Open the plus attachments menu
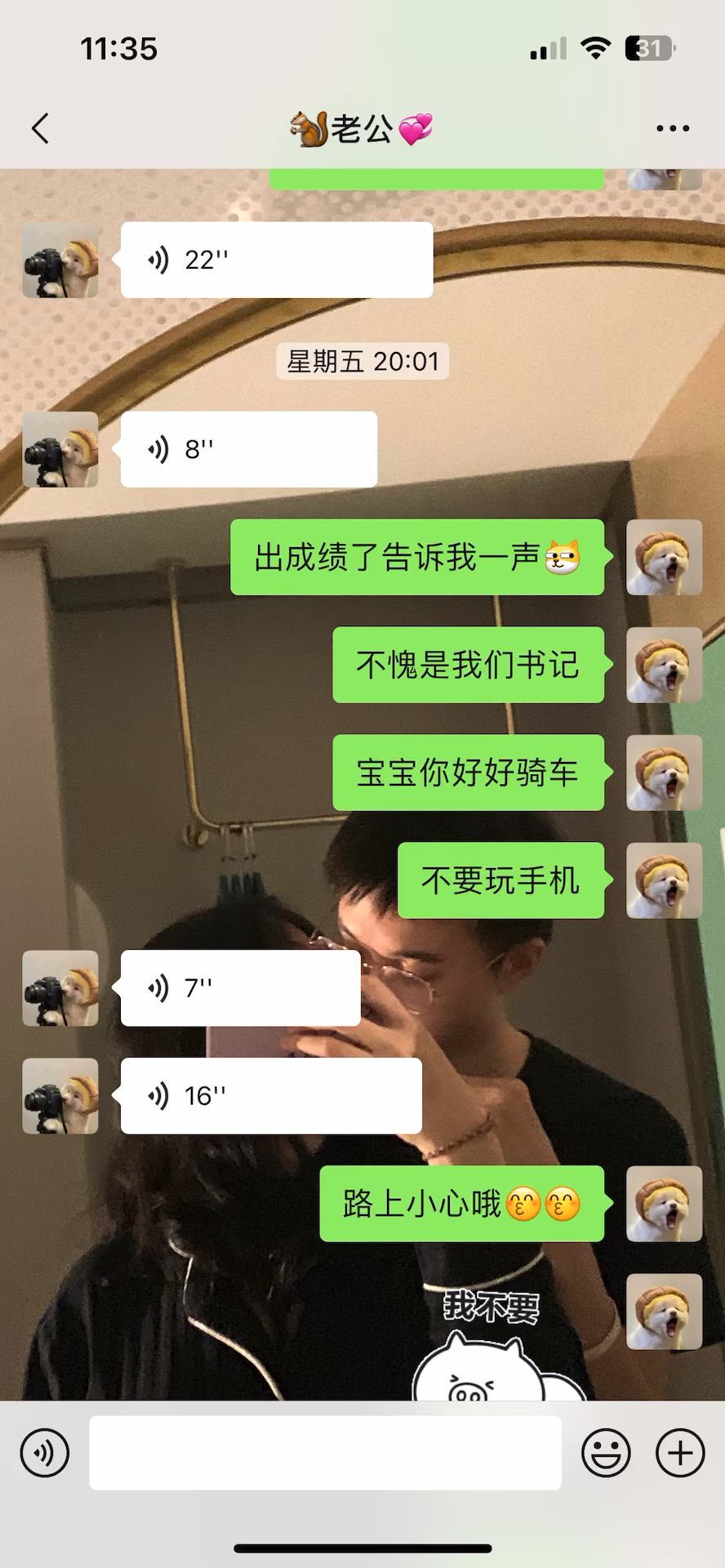Screen dimensions: 725x1568 (x=680, y=1453)
